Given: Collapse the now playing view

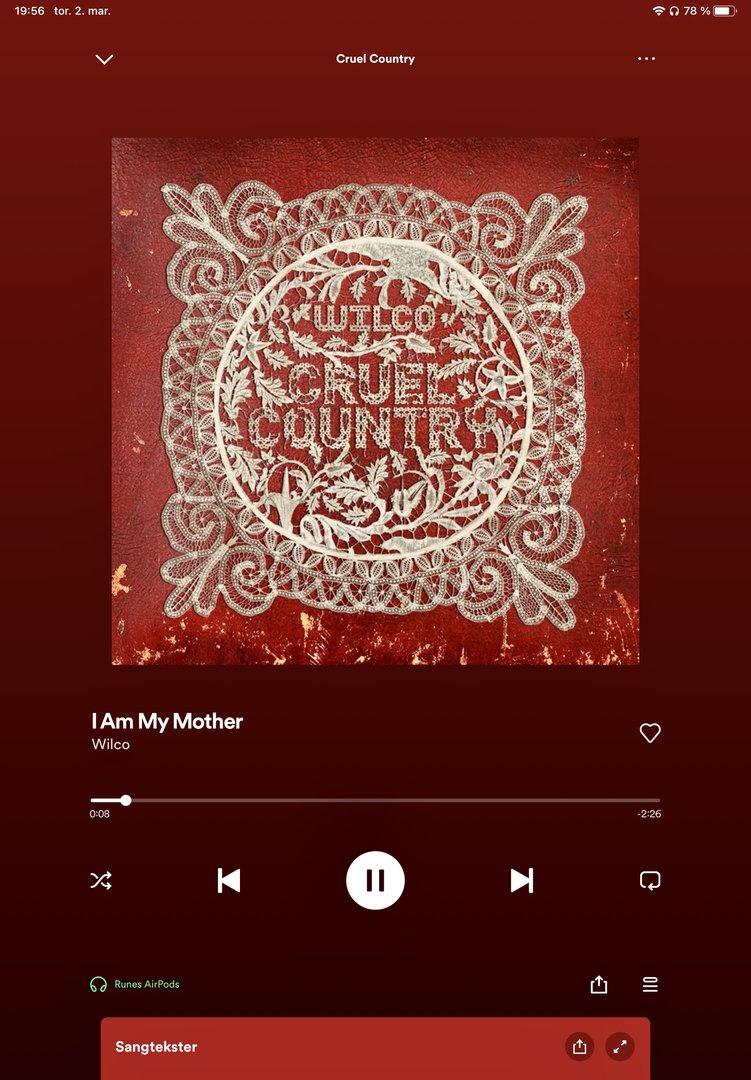Looking at the screenshot, I should (x=104, y=59).
